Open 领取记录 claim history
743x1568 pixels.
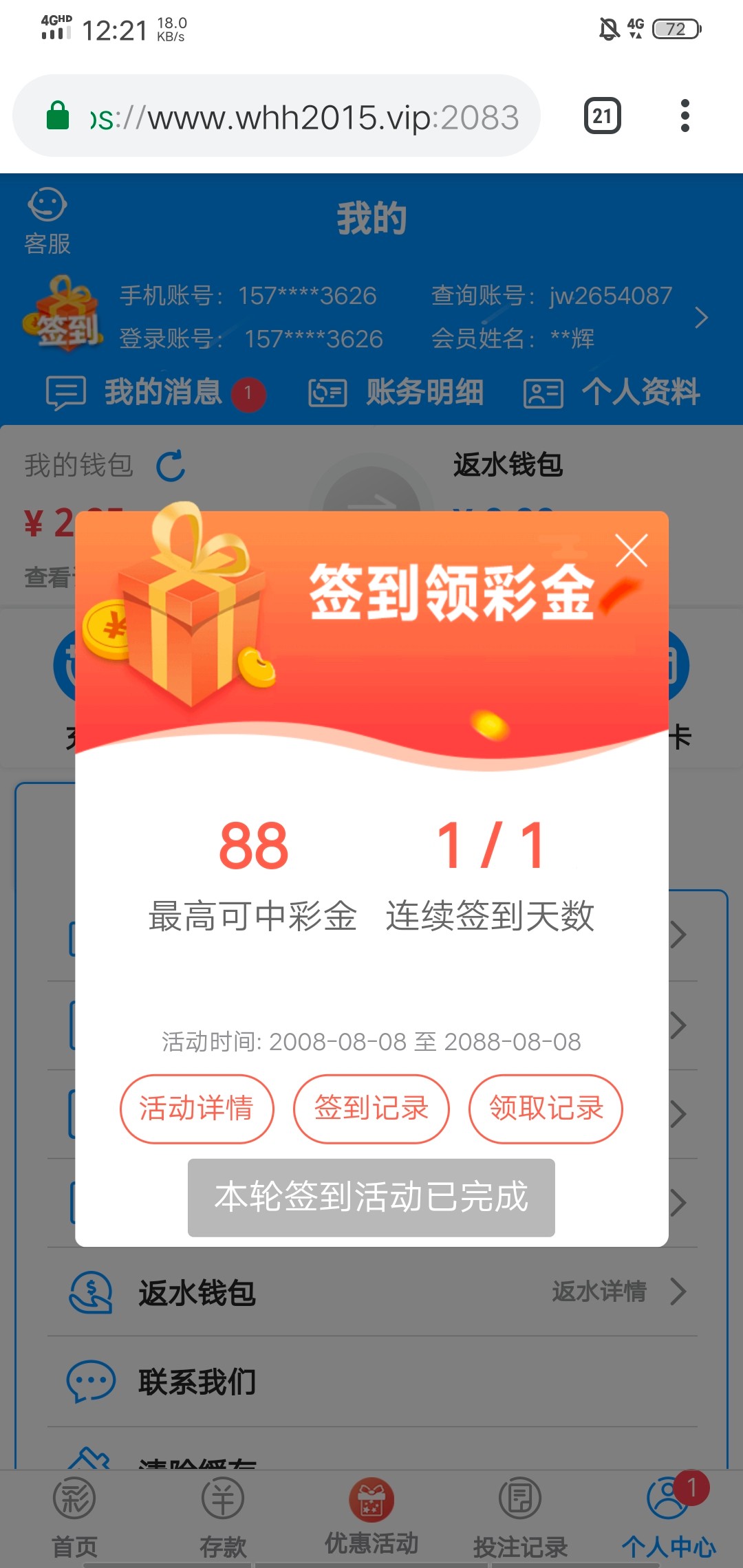[546, 1109]
